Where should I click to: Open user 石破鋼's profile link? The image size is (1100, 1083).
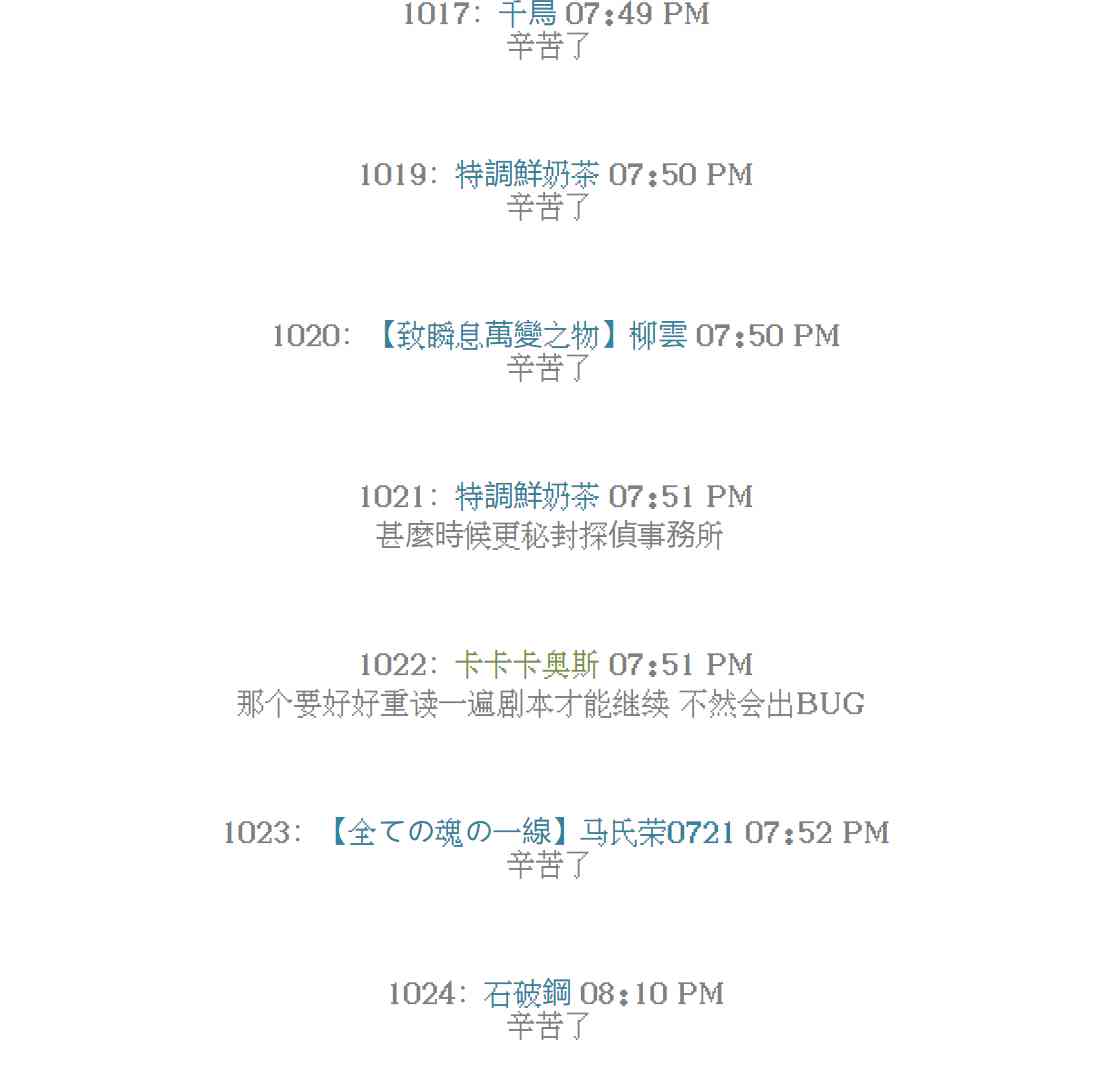(x=527, y=993)
